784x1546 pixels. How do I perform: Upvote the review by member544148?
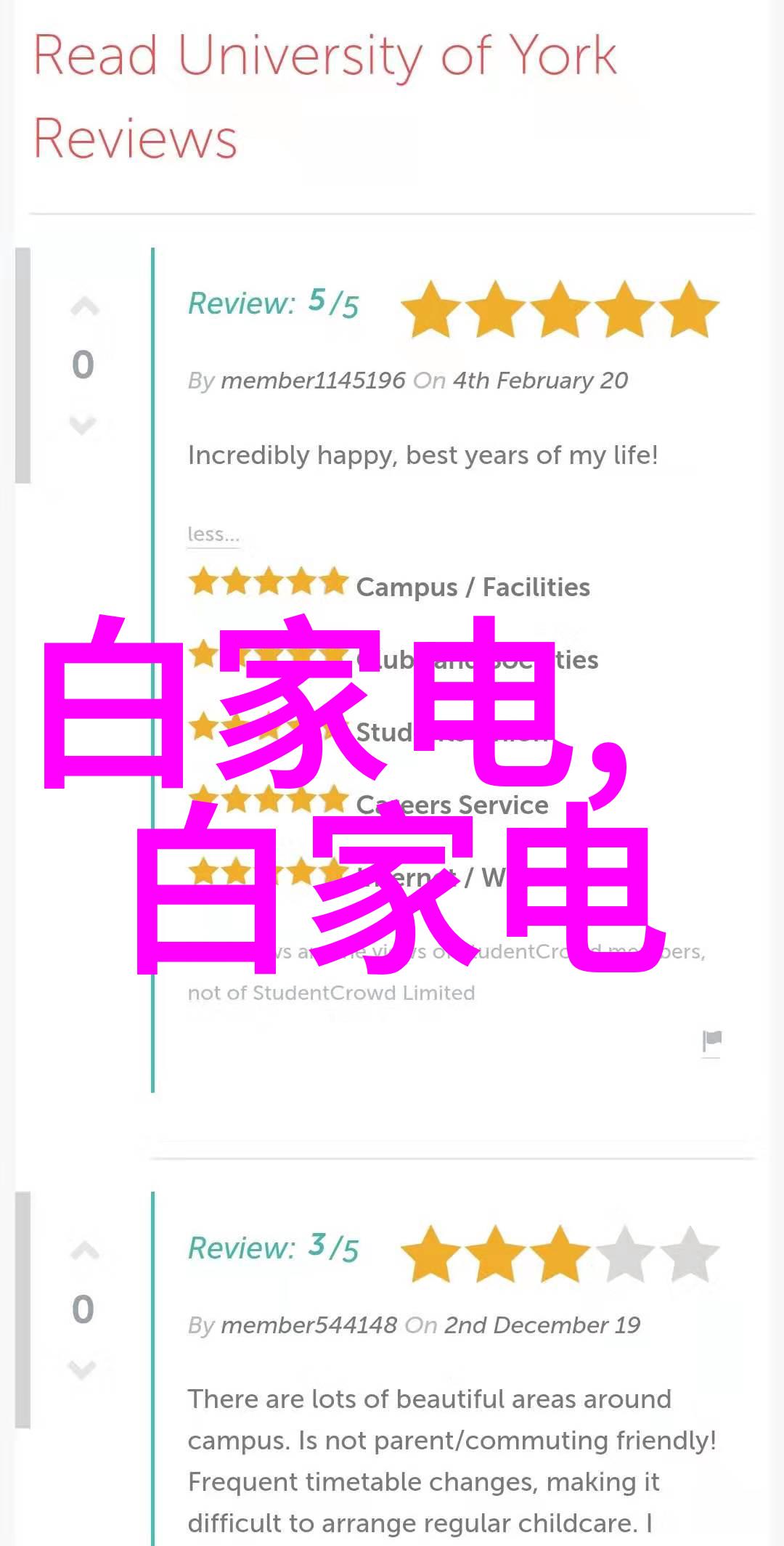click(84, 1251)
